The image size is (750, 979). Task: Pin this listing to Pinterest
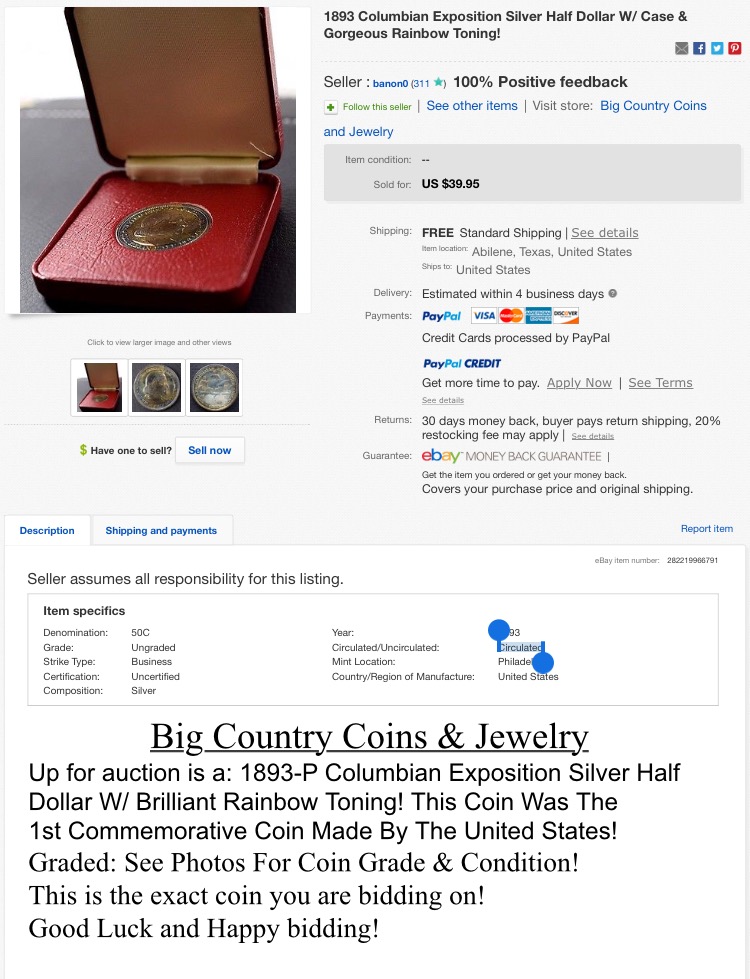(x=735, y=48)
